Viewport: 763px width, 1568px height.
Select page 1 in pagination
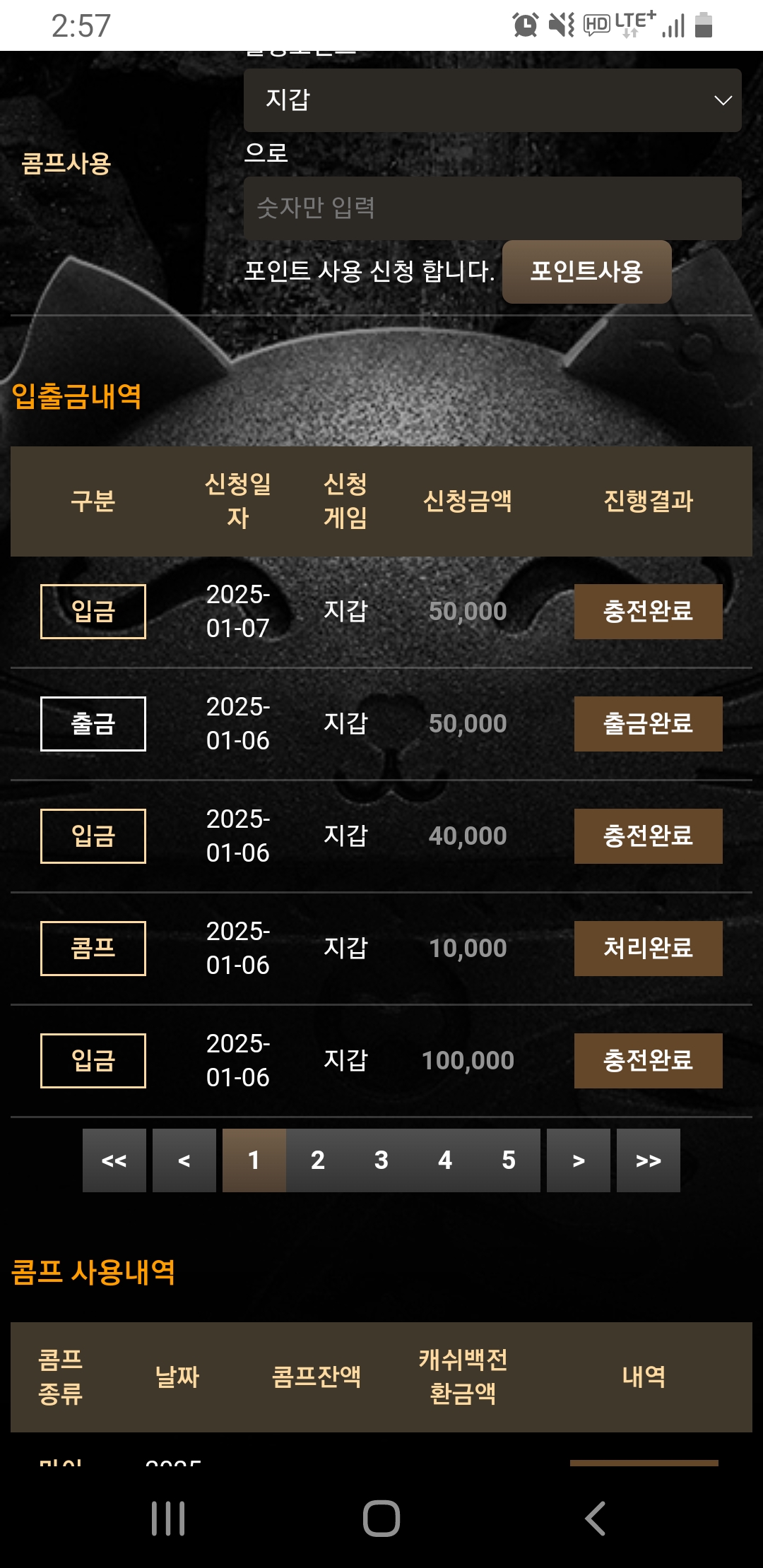point(254,1160)
